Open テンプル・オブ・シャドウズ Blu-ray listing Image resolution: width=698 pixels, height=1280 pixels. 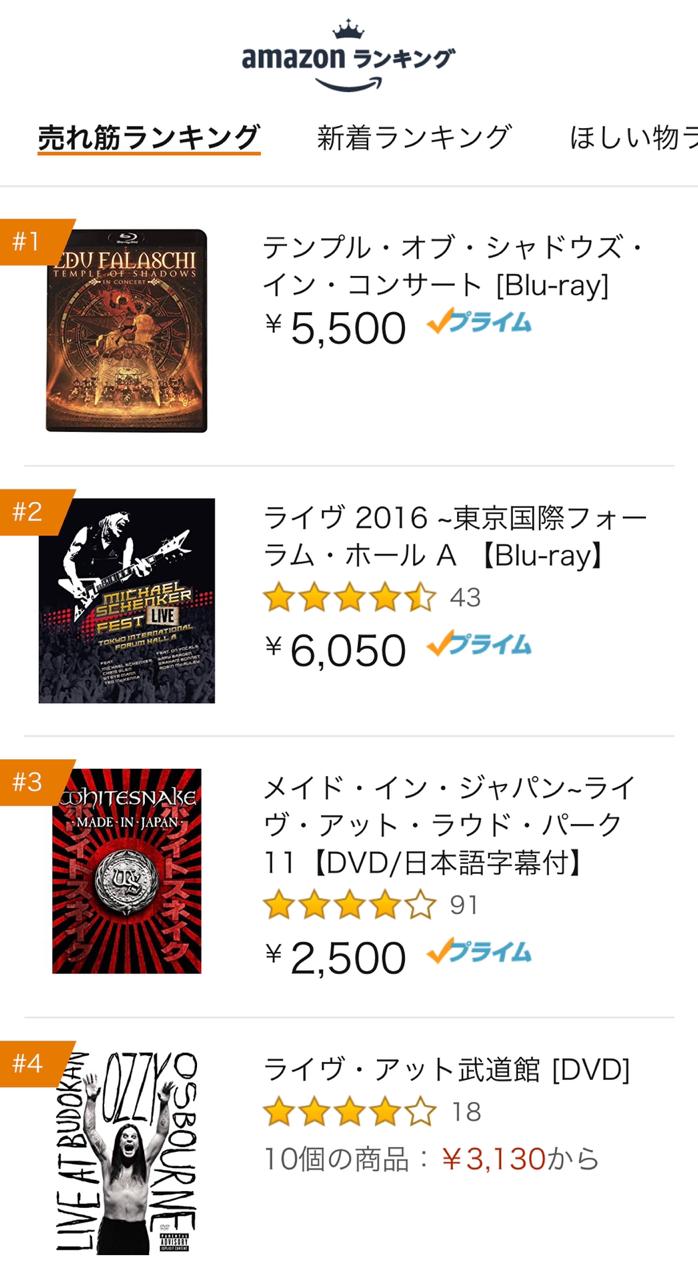click(452, 265)
